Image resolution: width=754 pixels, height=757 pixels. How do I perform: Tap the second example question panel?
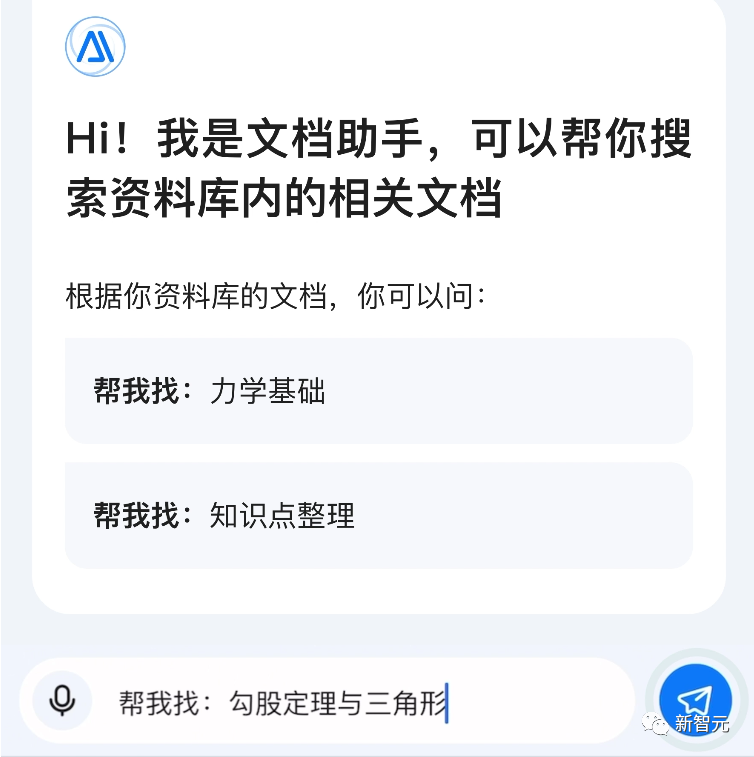[x=379, y=515]
